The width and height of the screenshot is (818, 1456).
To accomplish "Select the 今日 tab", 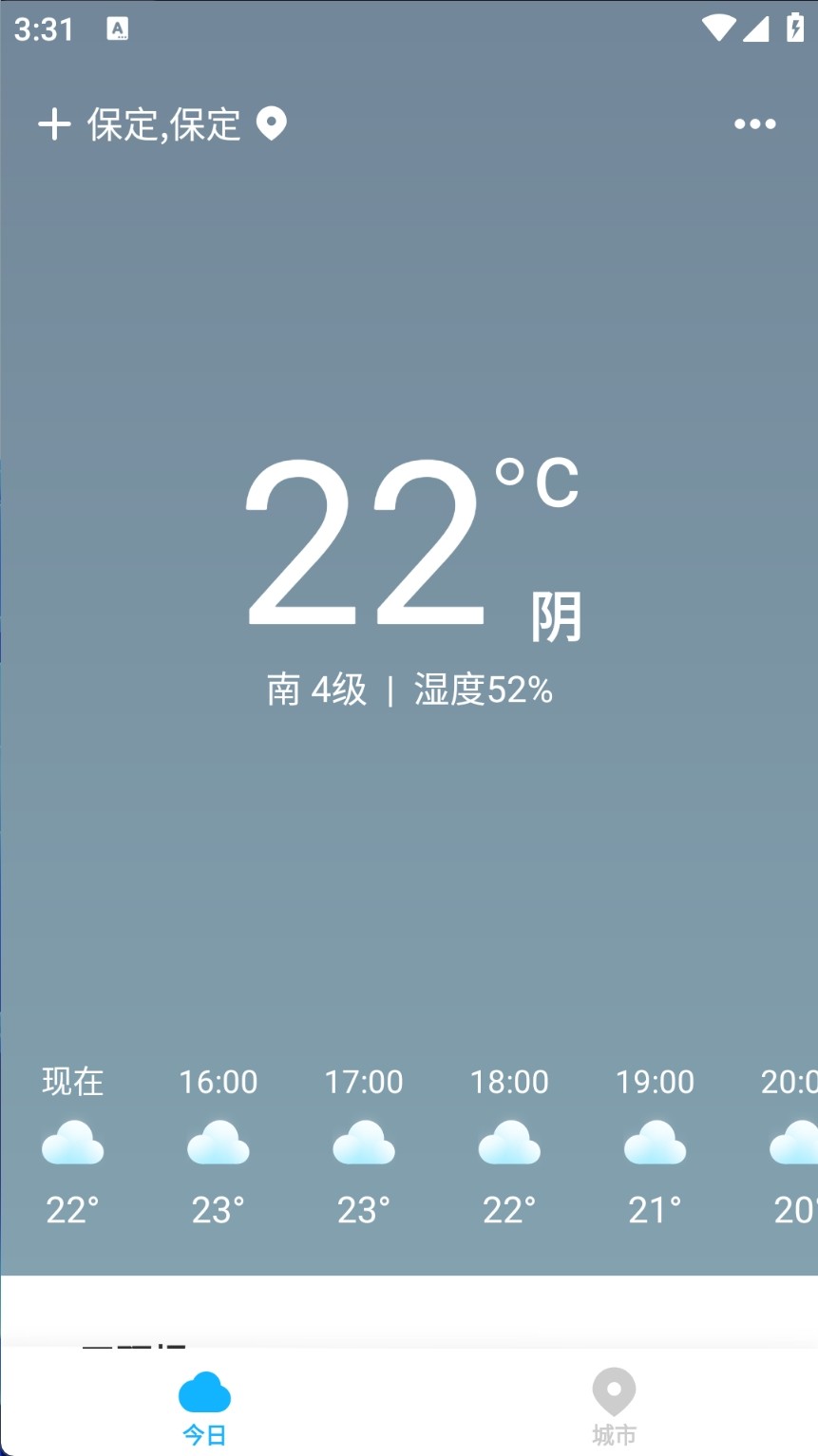I will (x=204, y=1408).
